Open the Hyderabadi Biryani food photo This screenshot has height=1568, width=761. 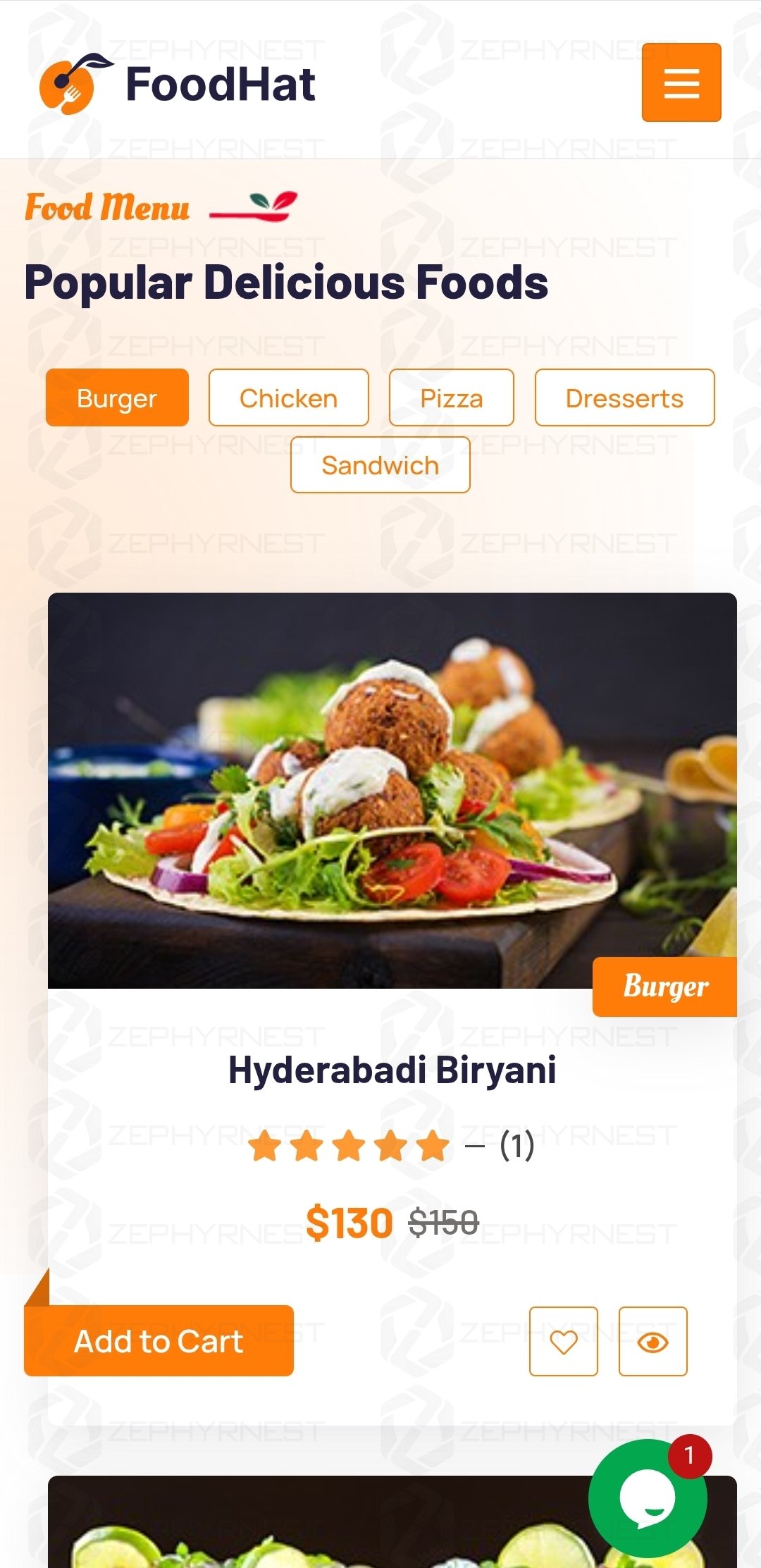coord(392,789)
